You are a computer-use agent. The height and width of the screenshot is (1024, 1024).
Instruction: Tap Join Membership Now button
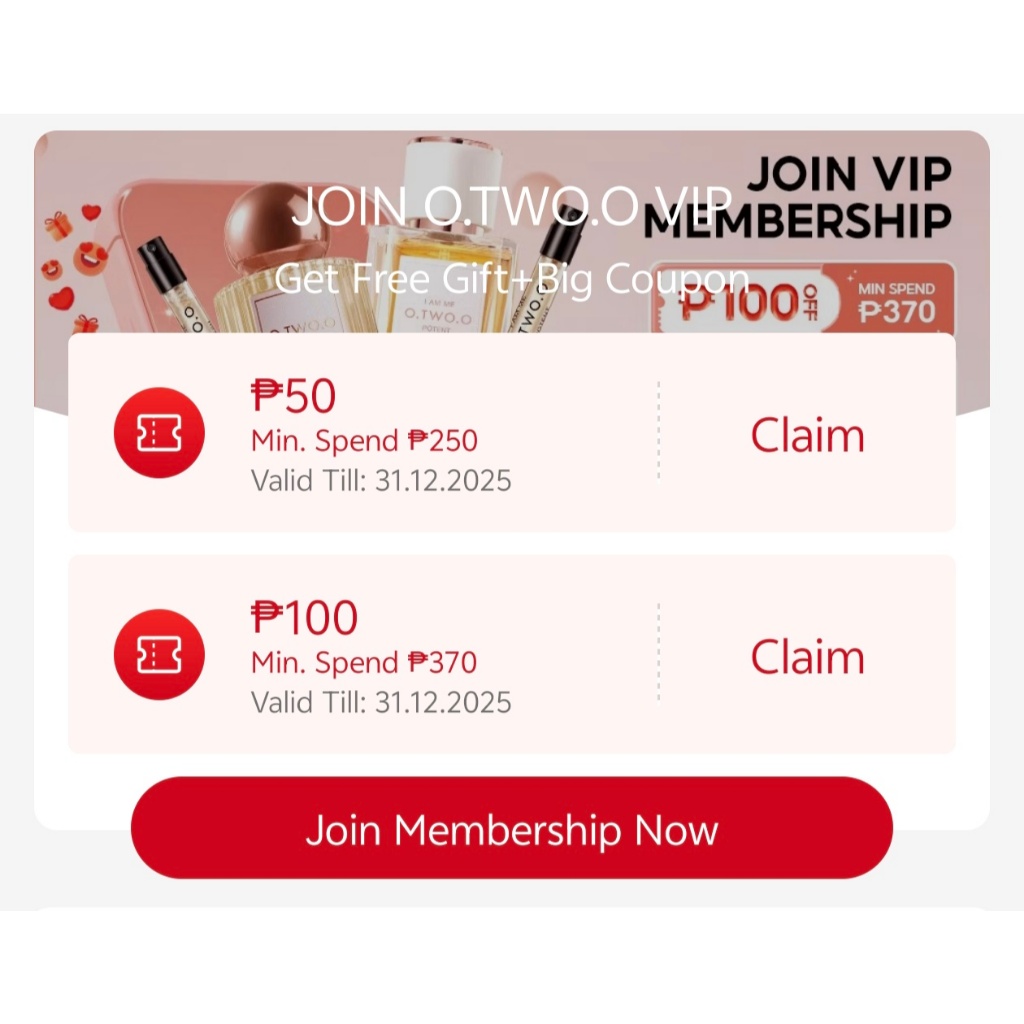point(511,827)
